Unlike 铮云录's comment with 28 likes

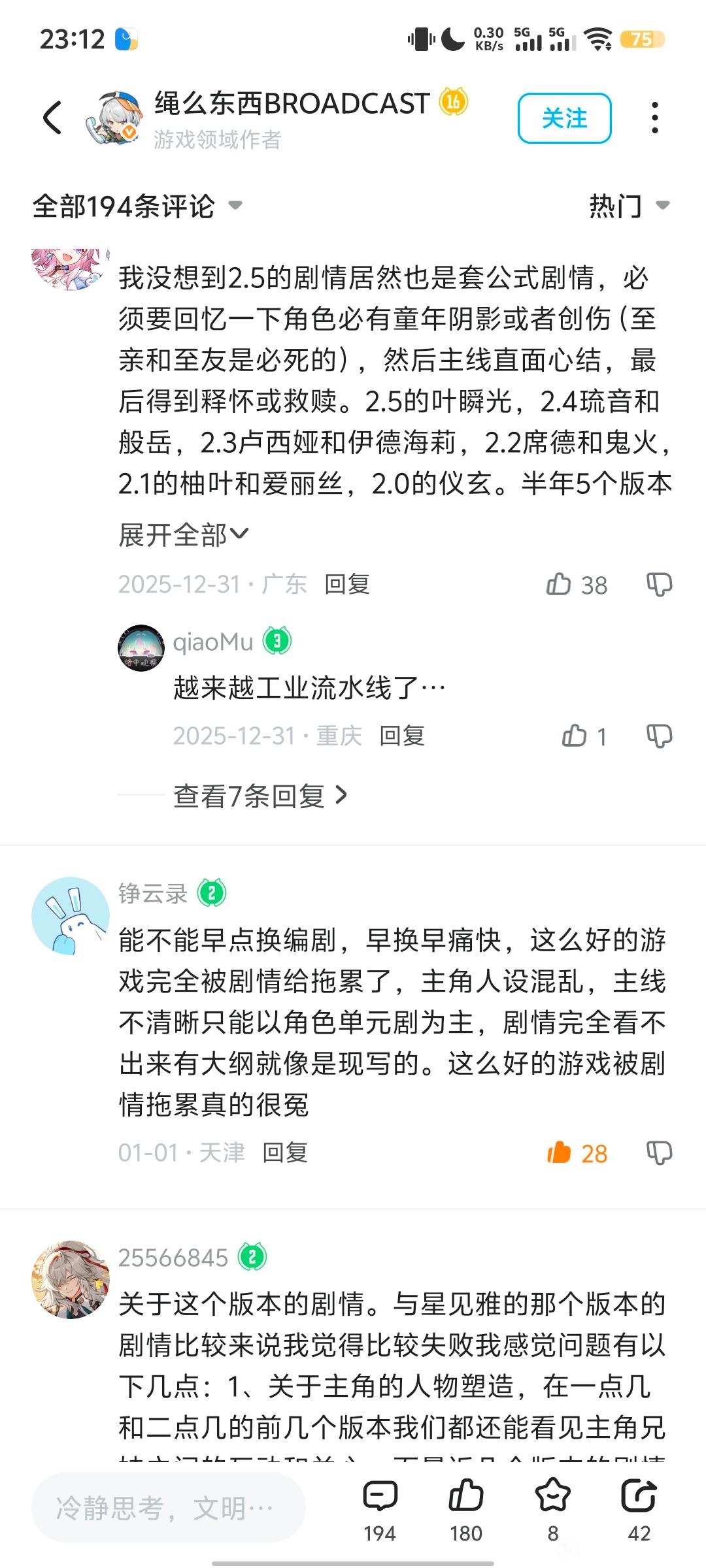click(560, 1153)
